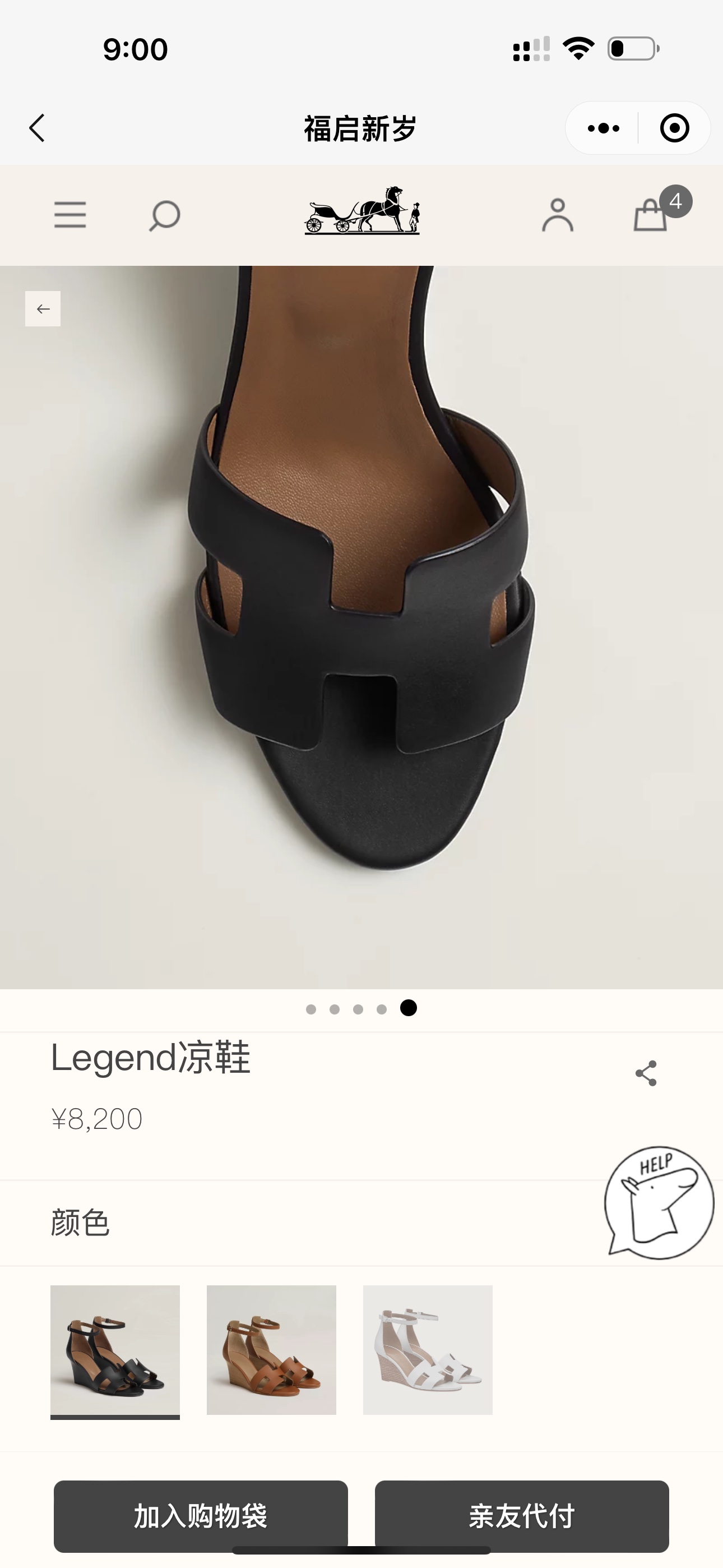Open the account profile icon
This screenshot has height=1568, width=723.
pos(558,215)
